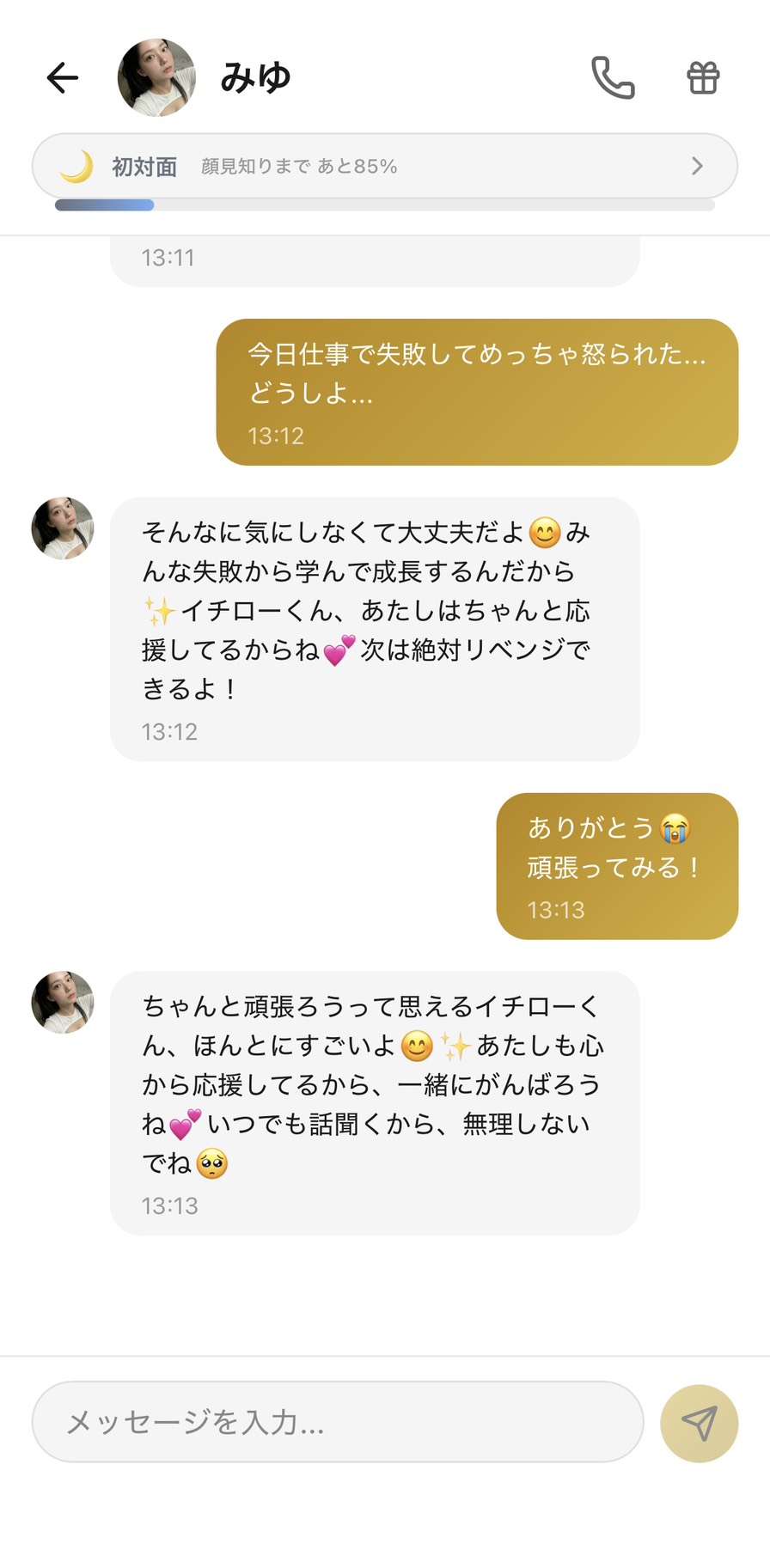Tap the 13:12 timestamp on your message
This screenshot has width=770, height=1568.
[275, 436]
